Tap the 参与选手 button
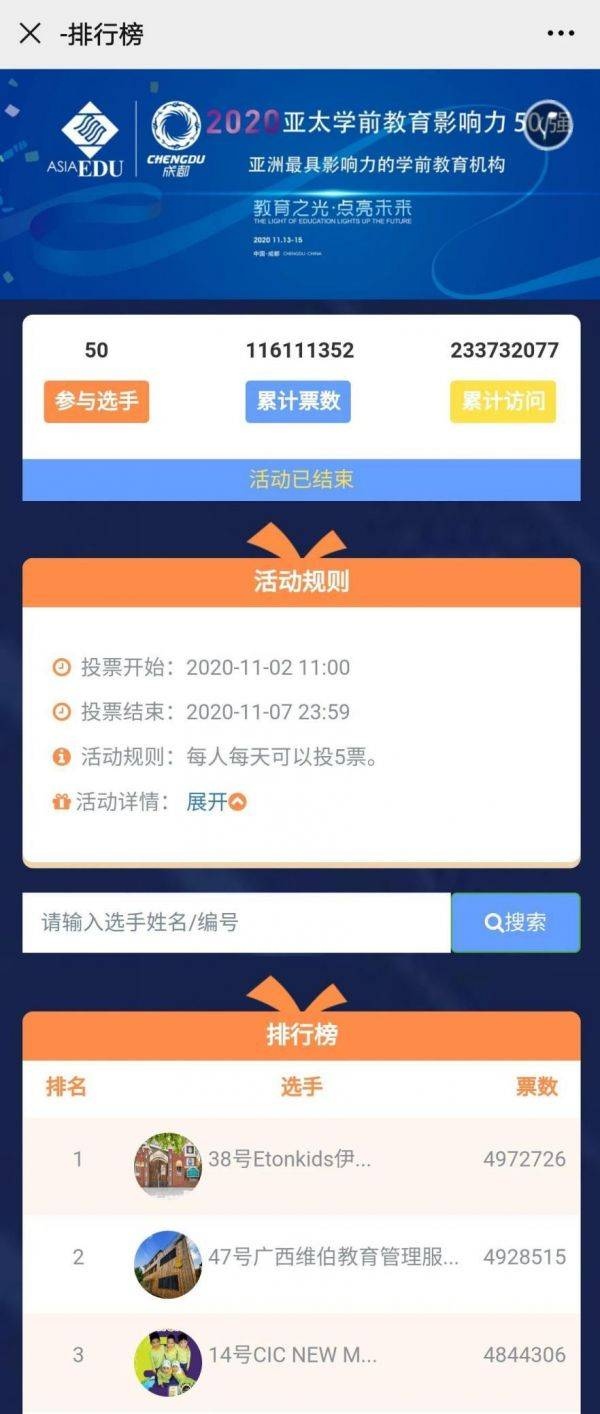600x1414 pixels. pos(96,401)
